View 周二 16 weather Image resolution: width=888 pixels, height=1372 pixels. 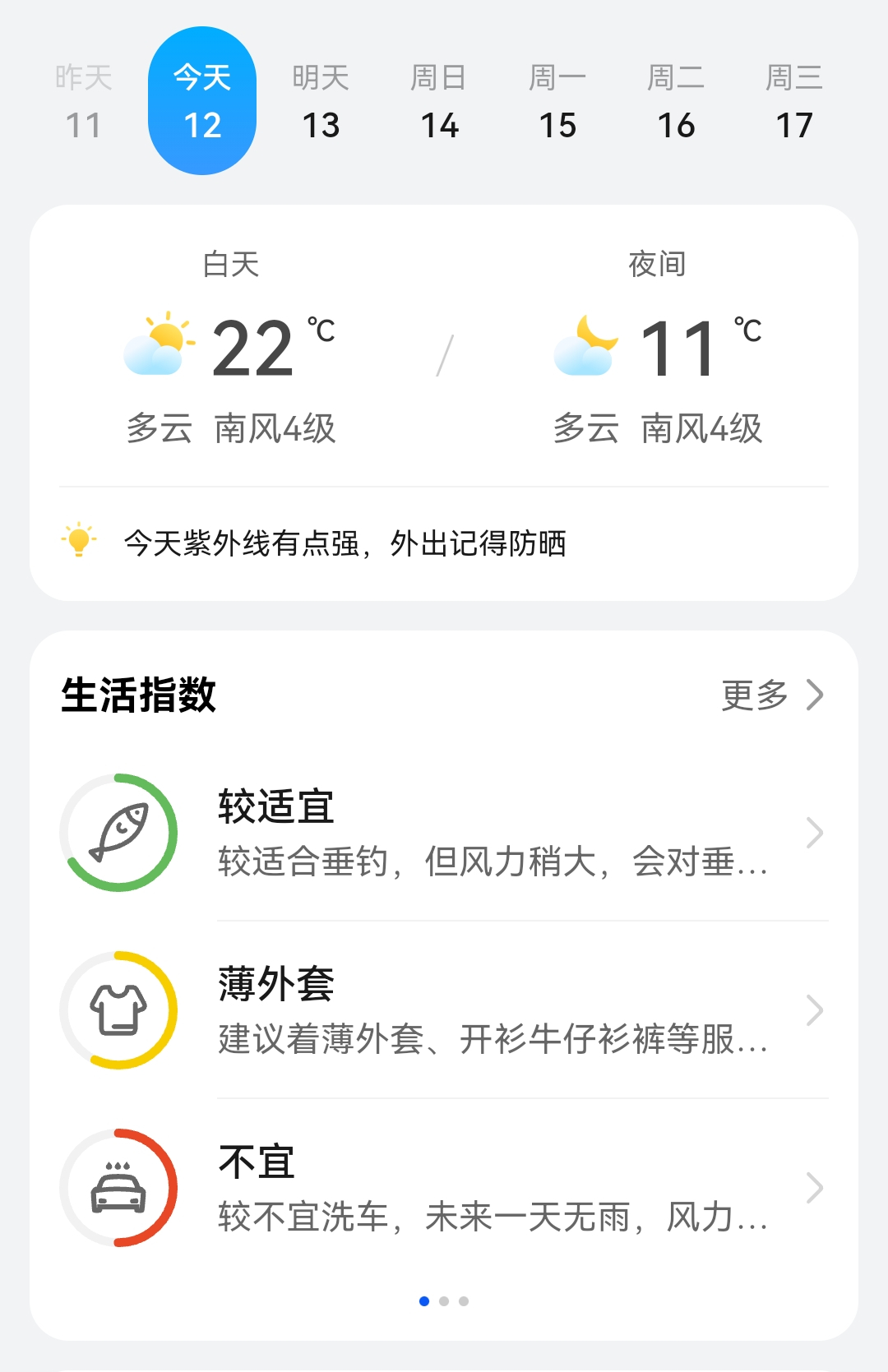coord(676,101)
